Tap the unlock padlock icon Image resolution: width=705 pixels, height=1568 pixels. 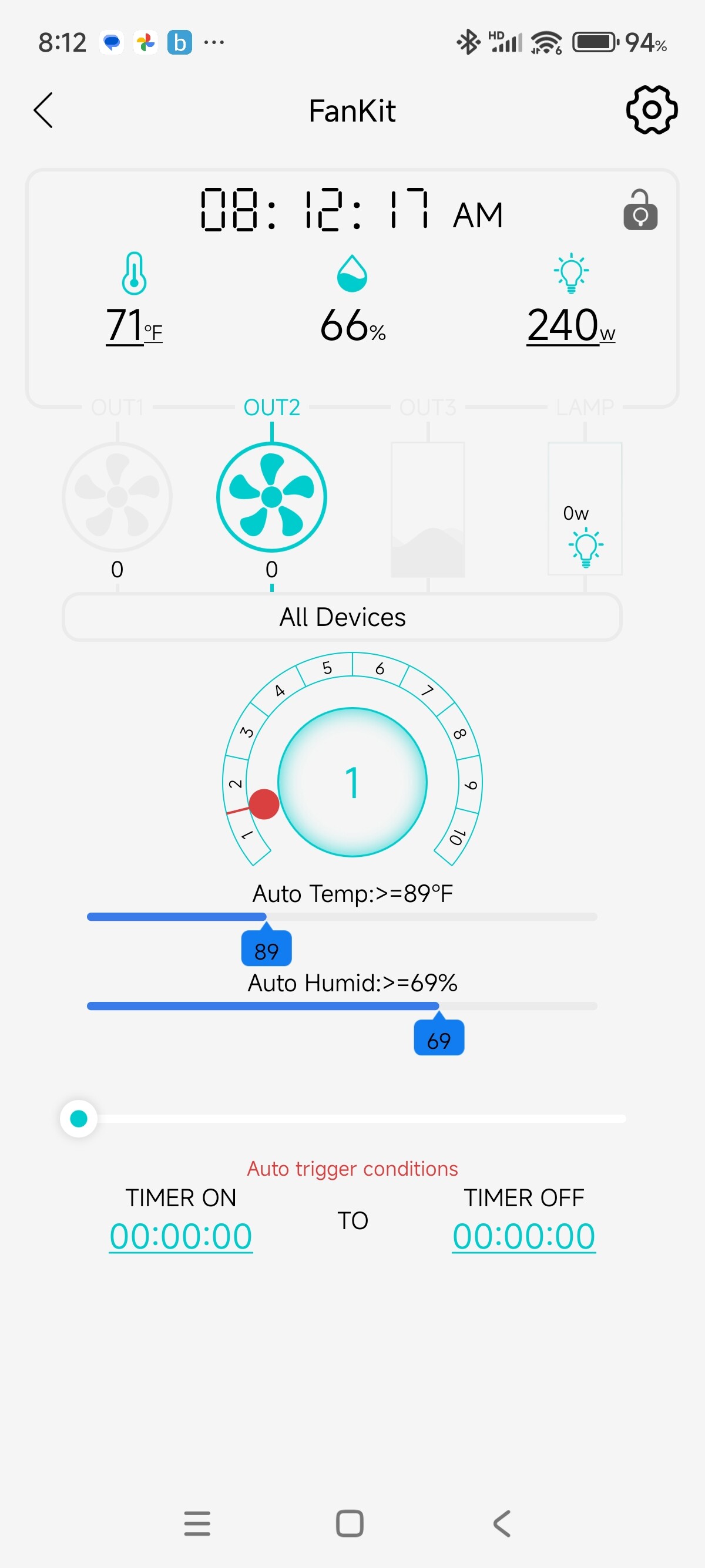coord(640,210)
